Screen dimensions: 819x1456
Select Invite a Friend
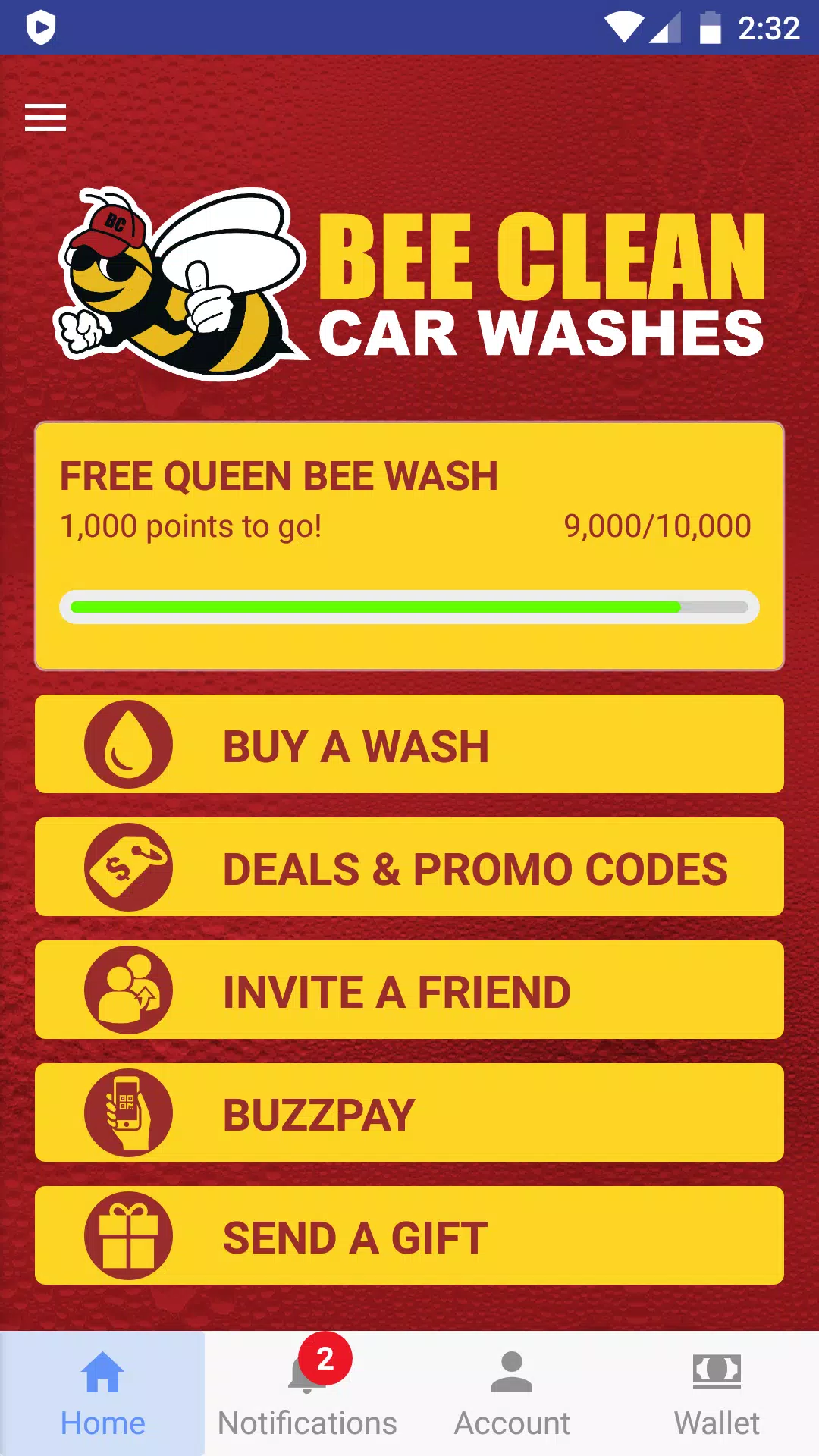pos(409,990)
